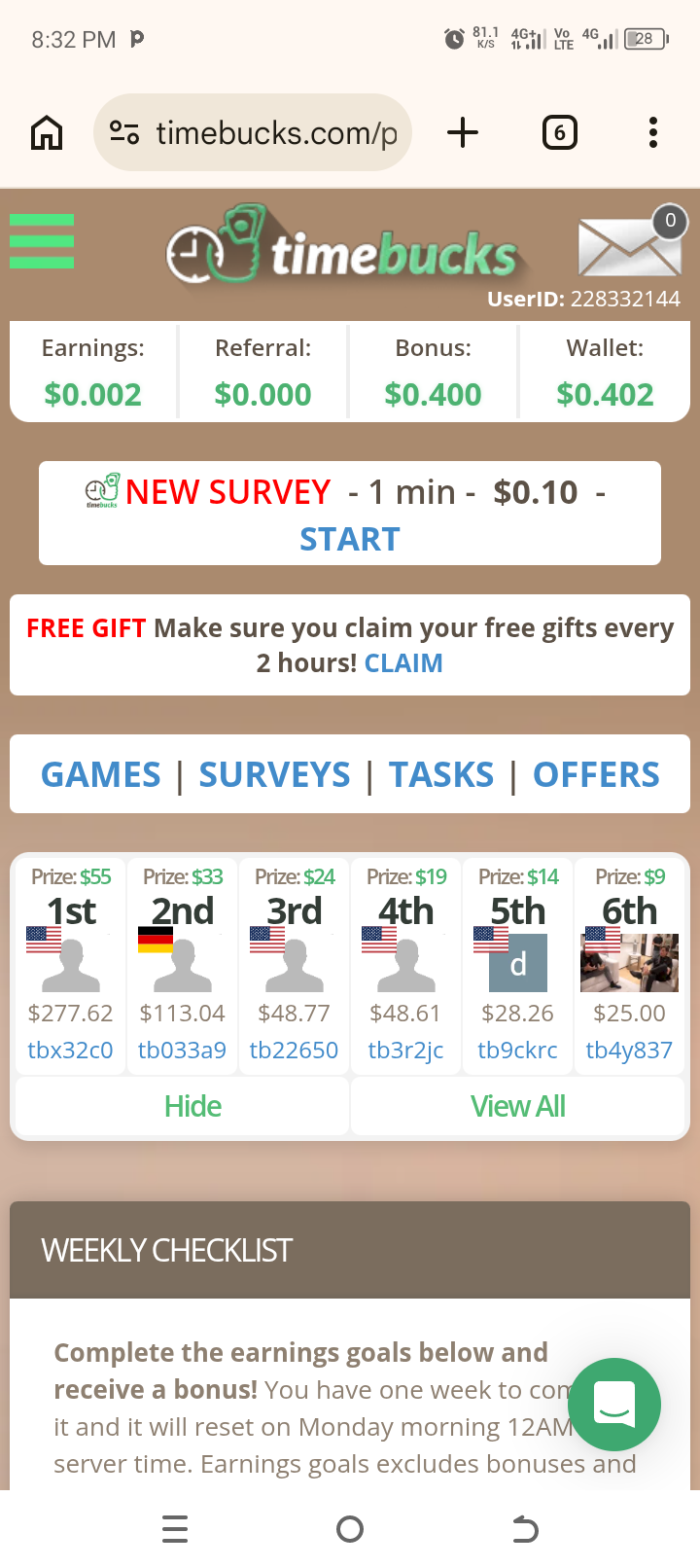700x1568 pixels.
Task: Open the browser overflow menu
Action: pyautogui.click(x=652, y=132)
